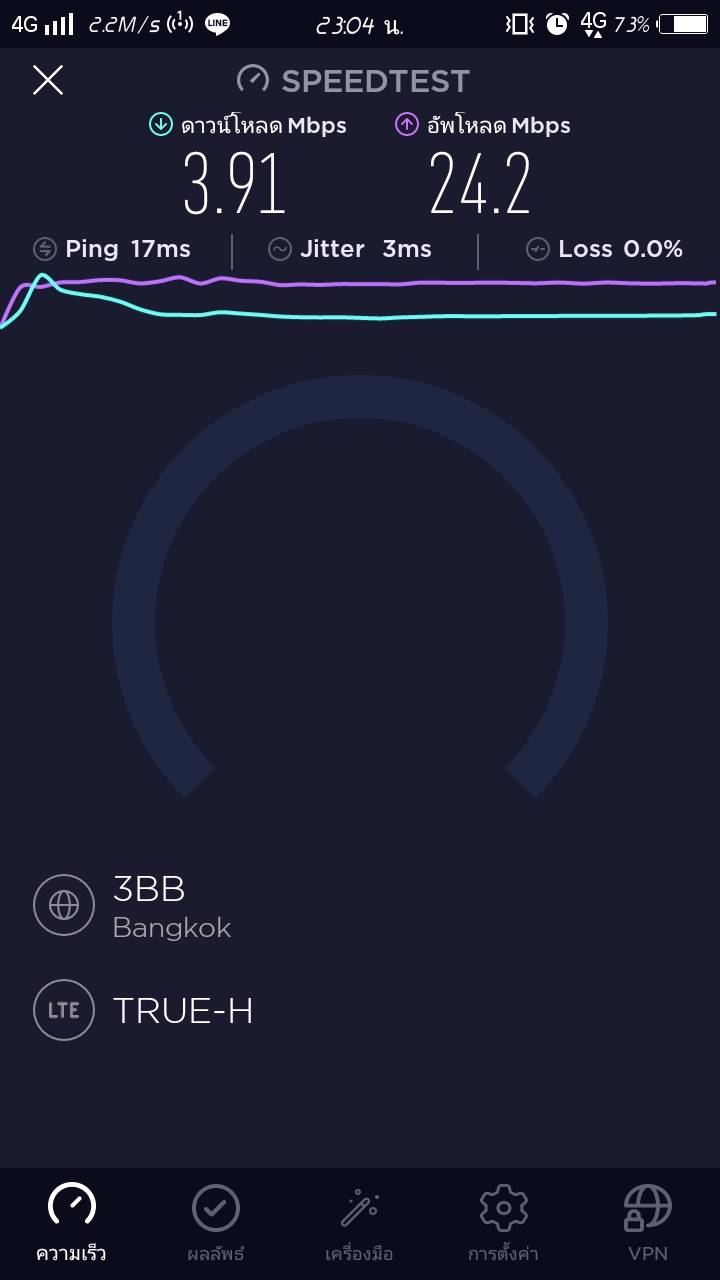This screenshot has height=1280, width=720.
Task: Open the การตั้งค่า settings tab
Action: pyautogui.click(x=503, y=1222)
